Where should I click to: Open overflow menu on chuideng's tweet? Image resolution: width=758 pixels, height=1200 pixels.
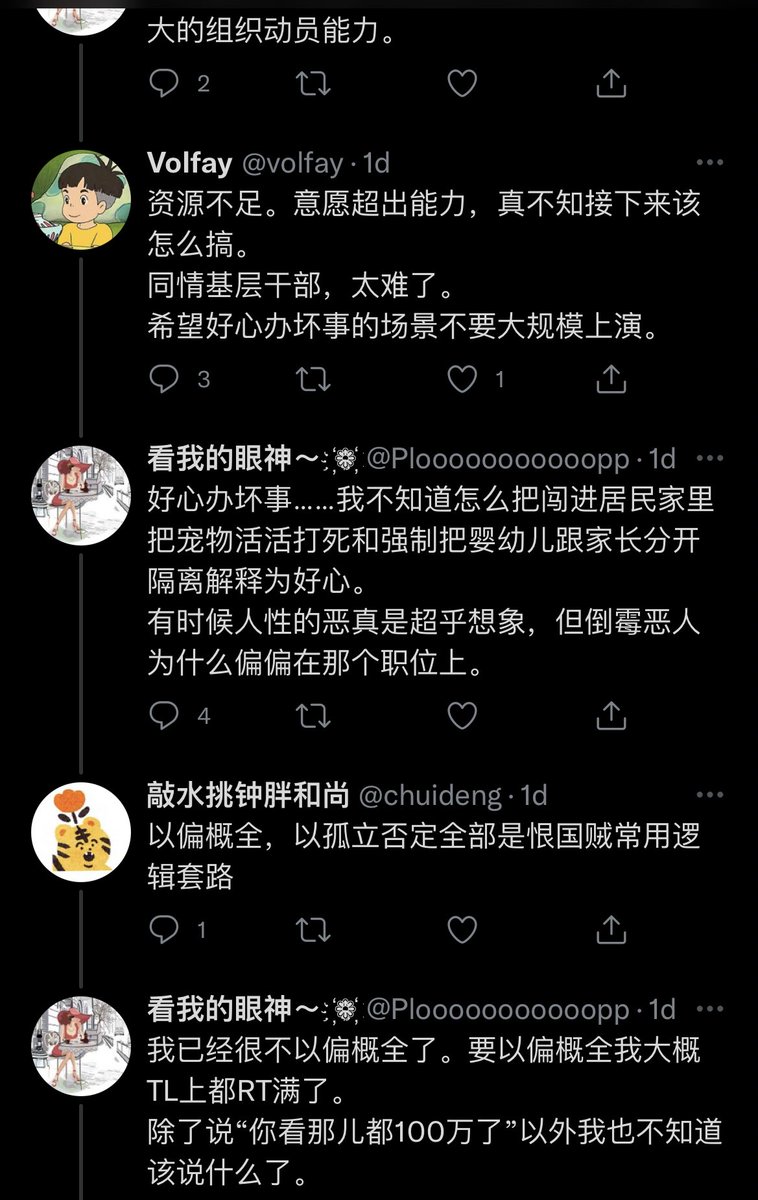[709, 795]
